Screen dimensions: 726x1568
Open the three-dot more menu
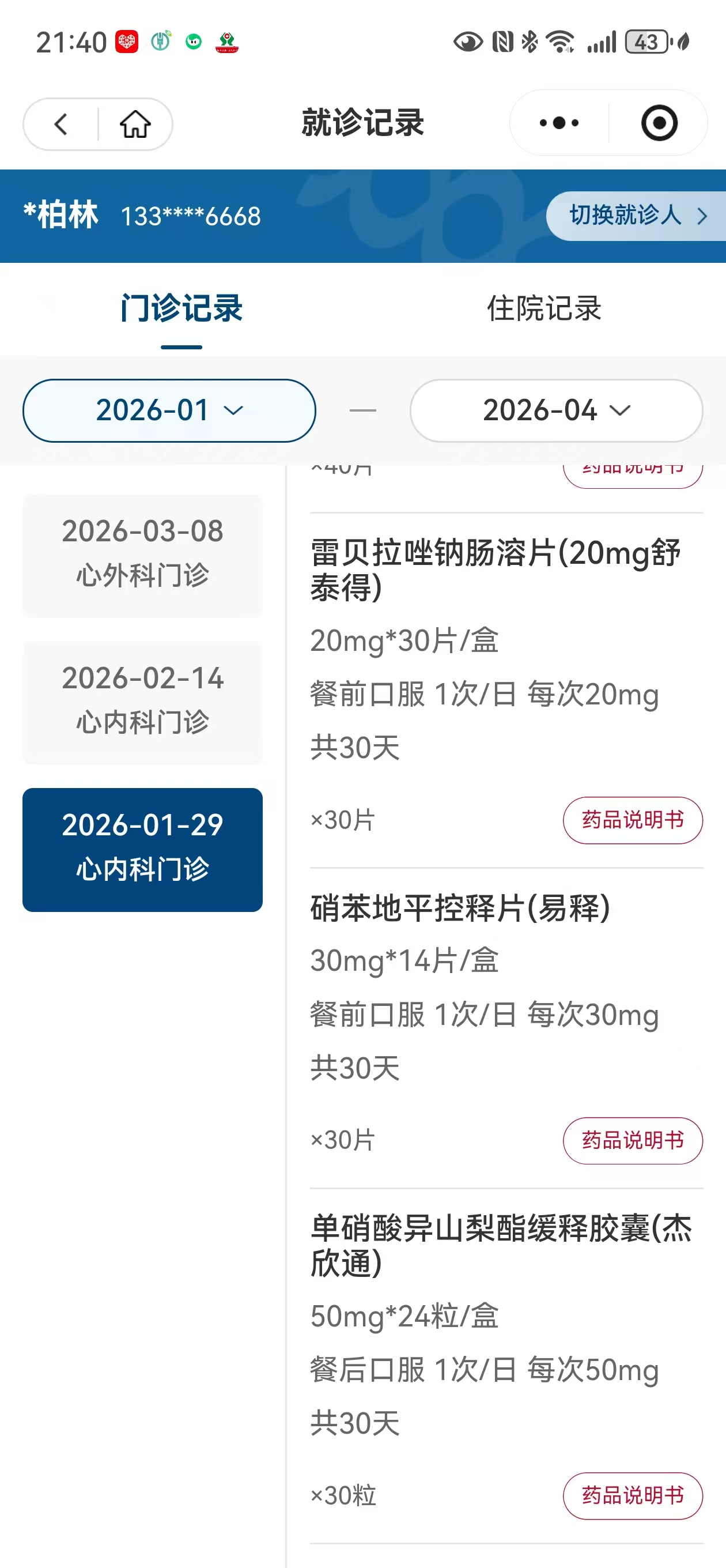[x=559, y=123]
